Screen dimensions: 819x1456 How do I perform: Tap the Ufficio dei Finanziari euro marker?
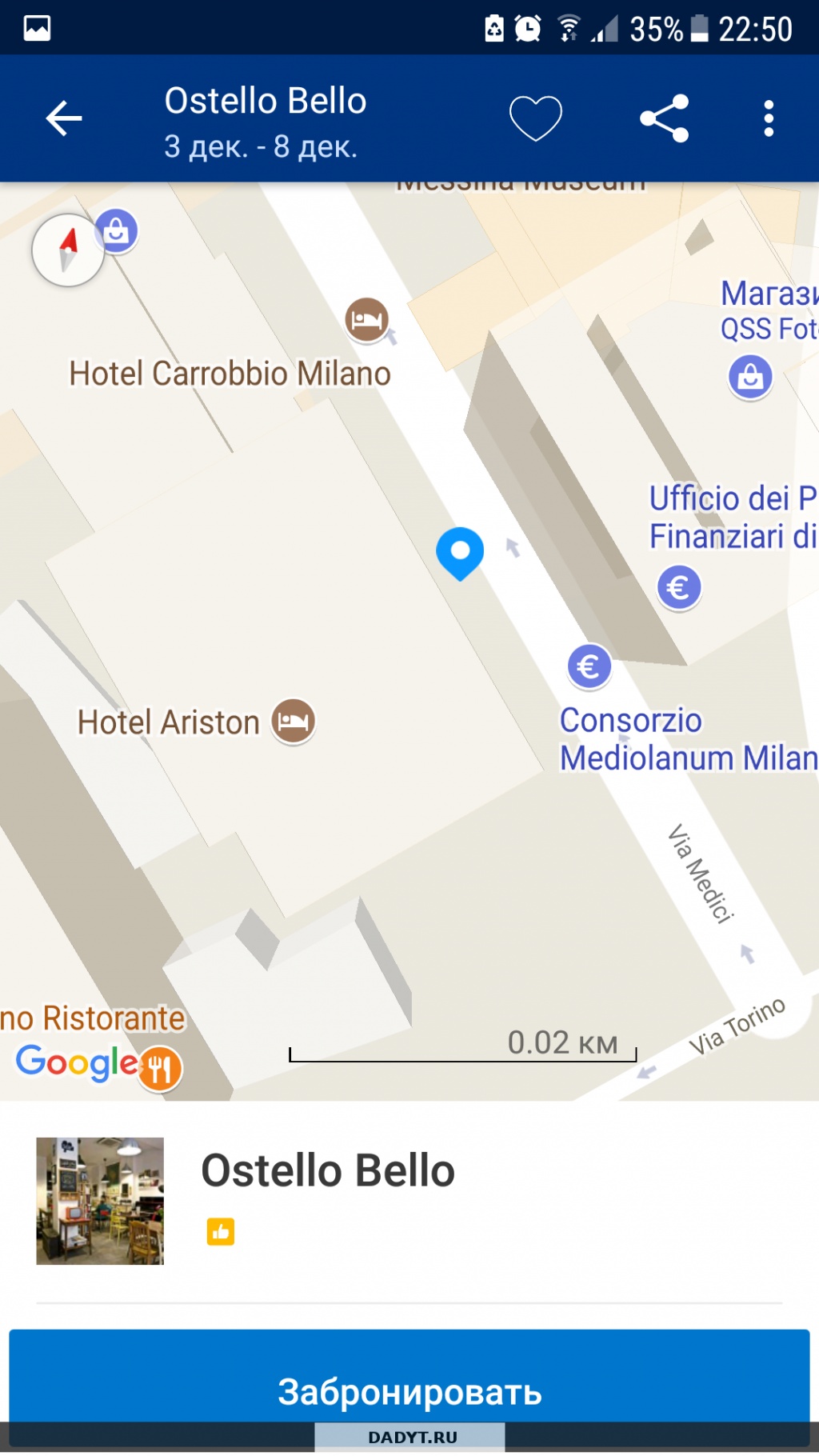point(679,587)
